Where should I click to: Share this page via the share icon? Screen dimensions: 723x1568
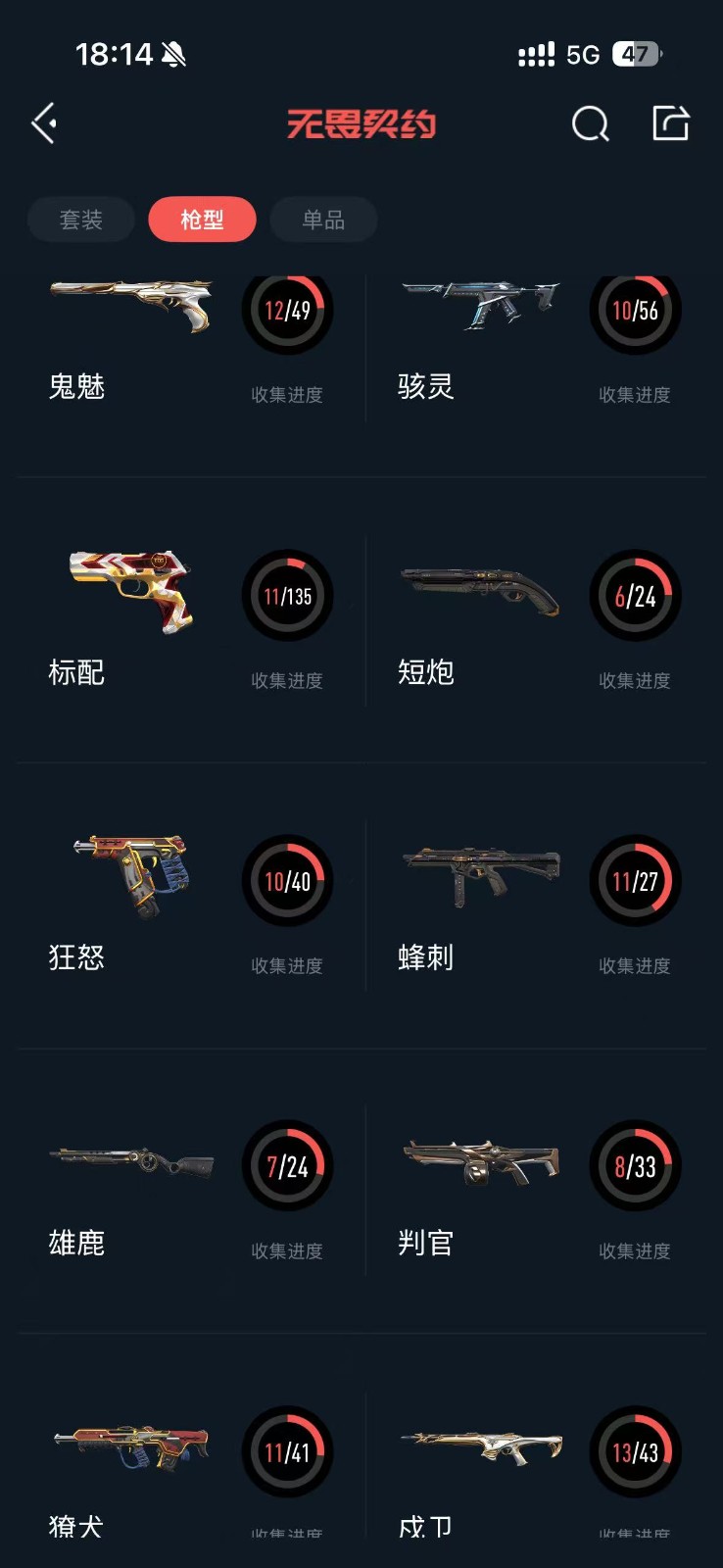[x=671, y=123]
